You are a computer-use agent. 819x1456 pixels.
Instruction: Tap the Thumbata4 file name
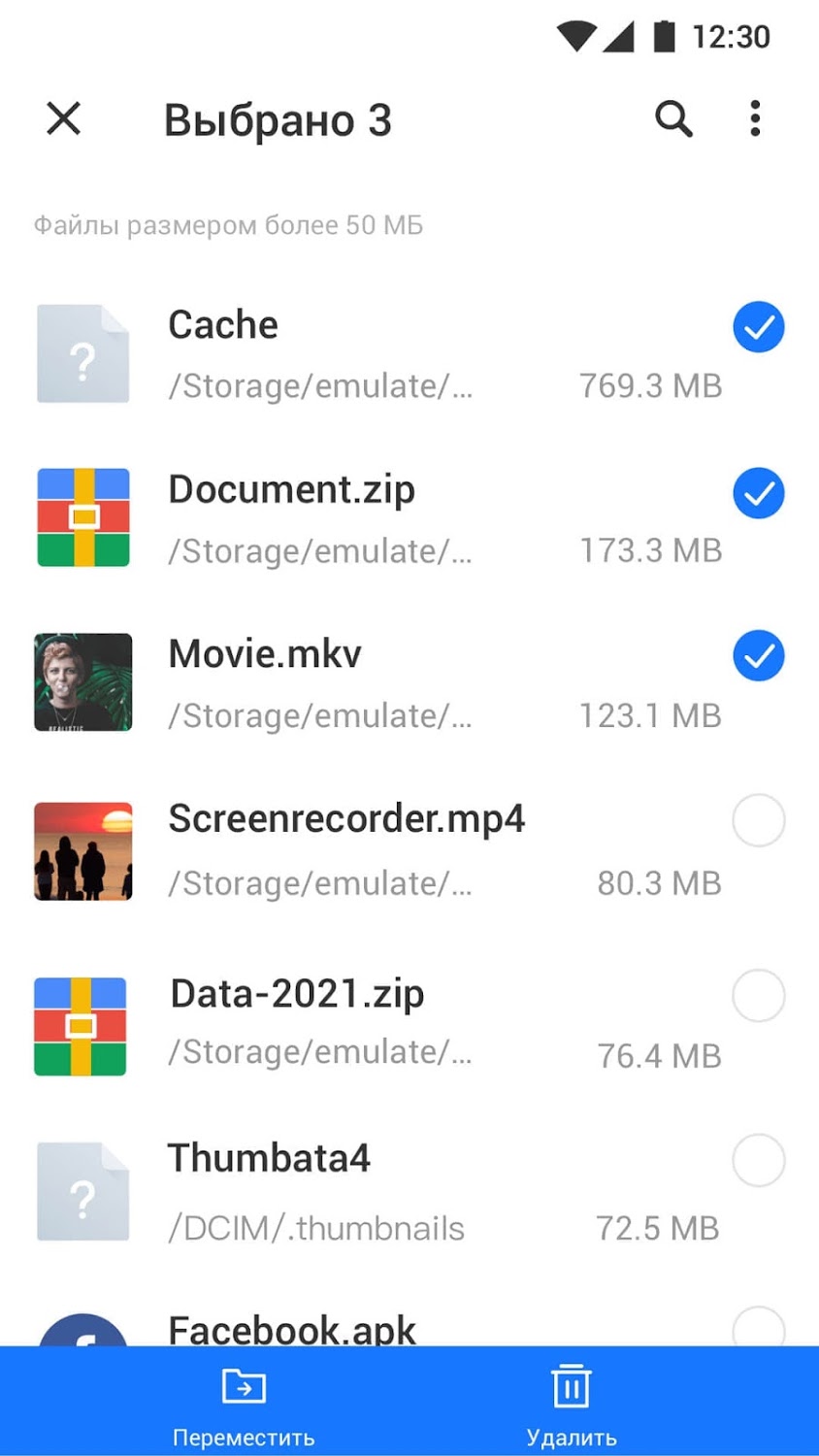pyautogui.click(x=269, y=1158)
